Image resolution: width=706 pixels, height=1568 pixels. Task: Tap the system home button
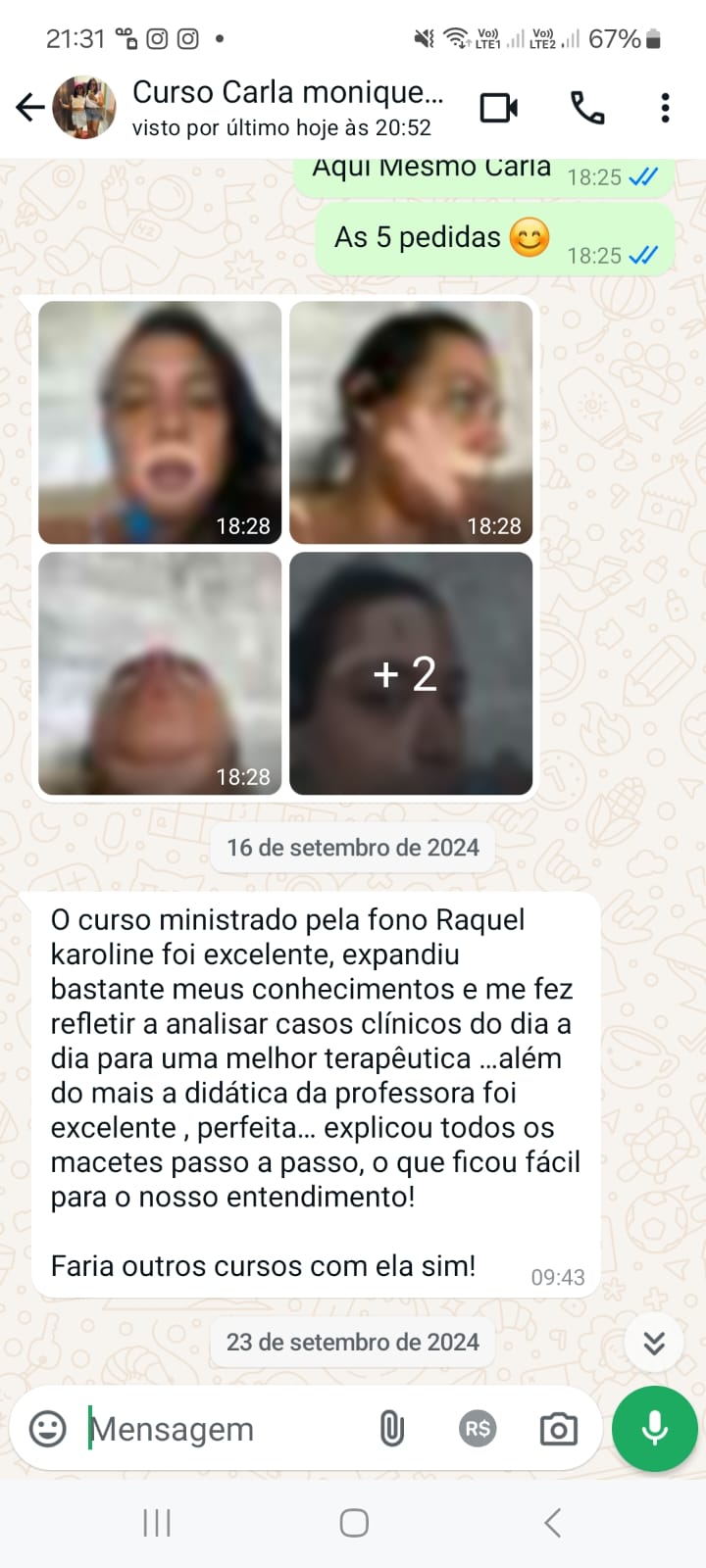coord(353,1523)
